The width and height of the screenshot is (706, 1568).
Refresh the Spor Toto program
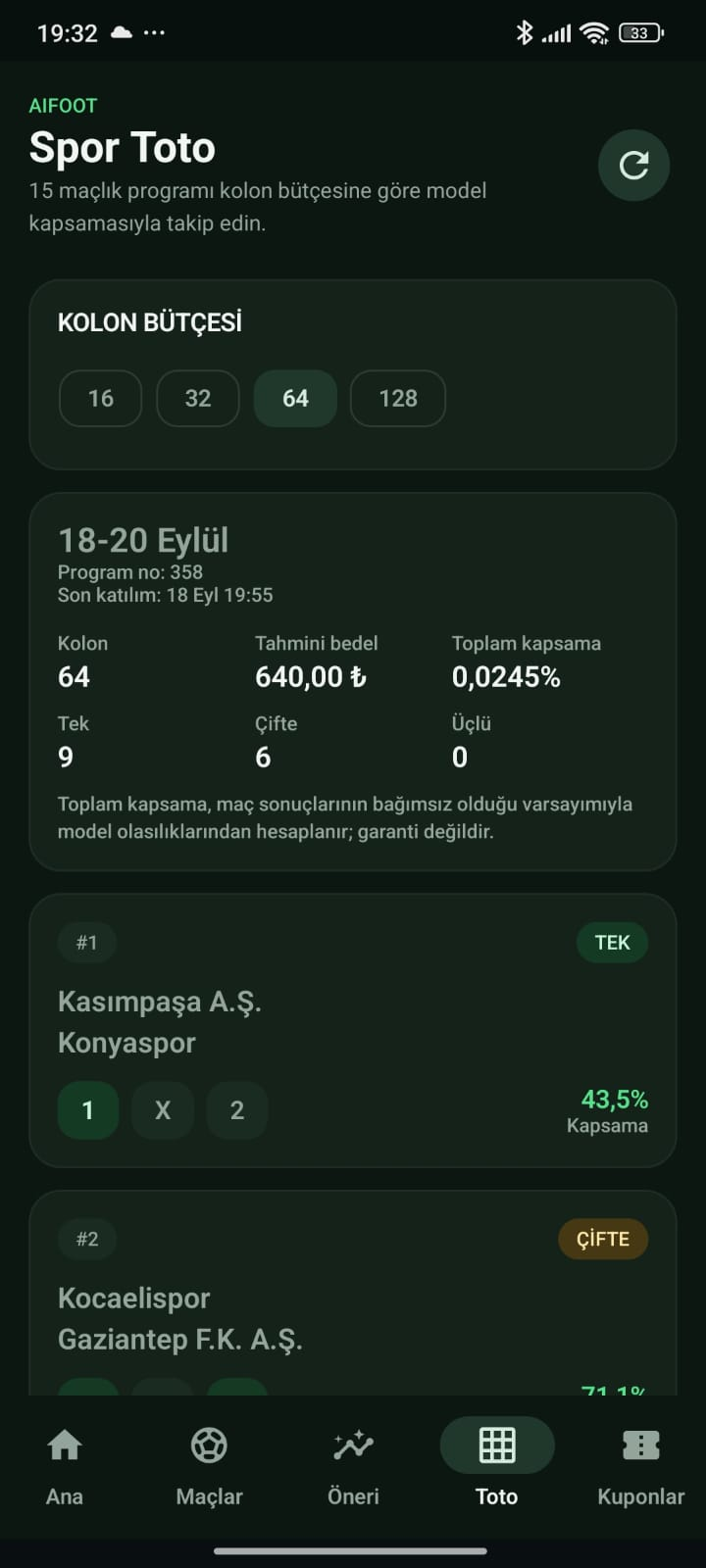tap(633, 165)
